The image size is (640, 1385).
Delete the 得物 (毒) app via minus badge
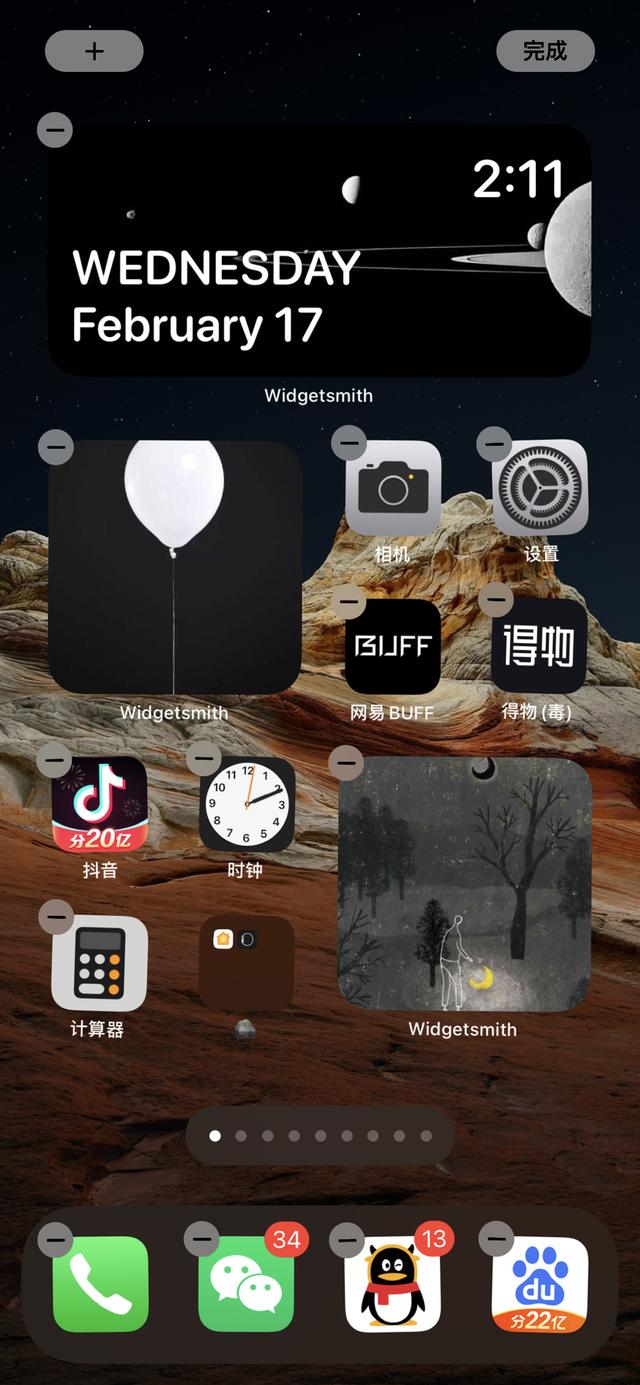click(495, 600)
